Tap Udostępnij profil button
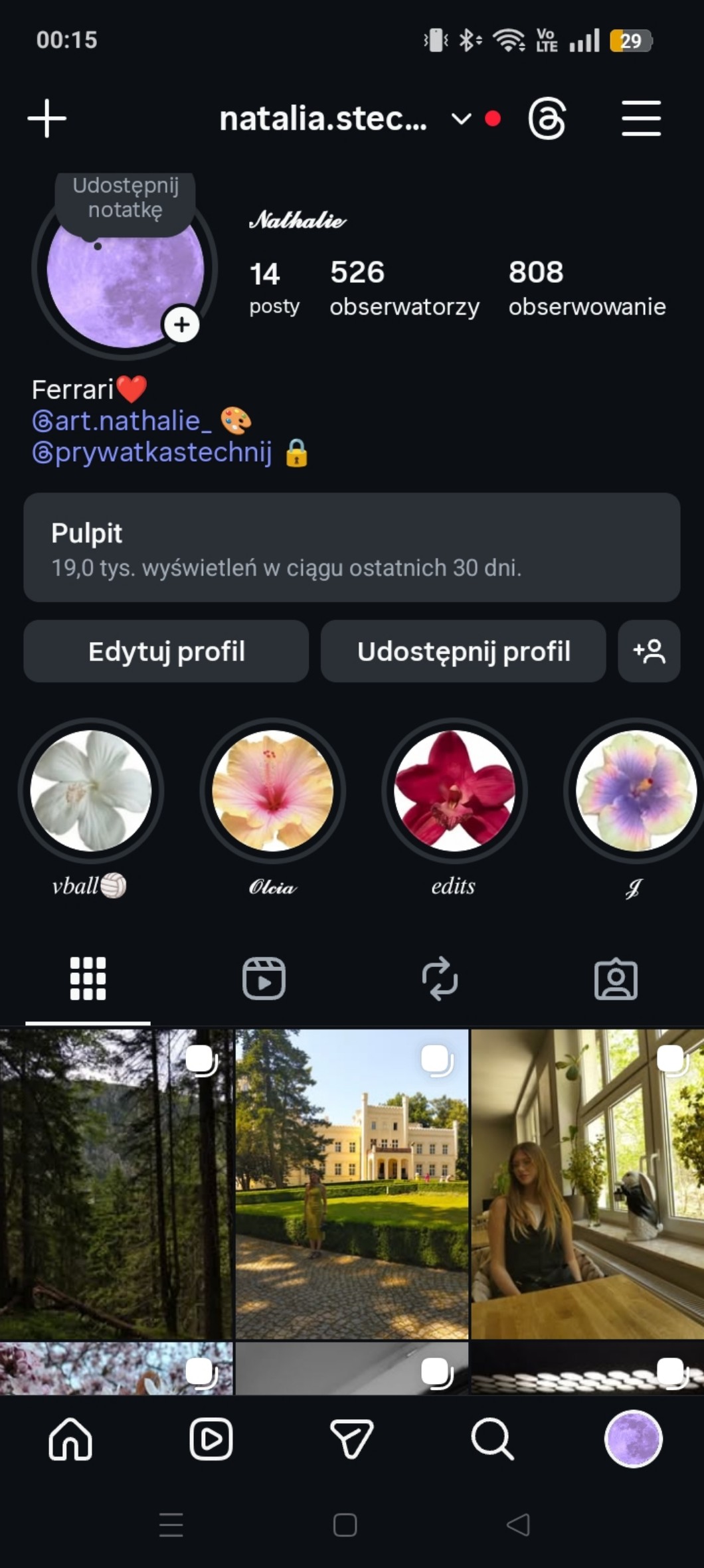The width and height of the screenshot is (704, 1568). click(463, 652)
